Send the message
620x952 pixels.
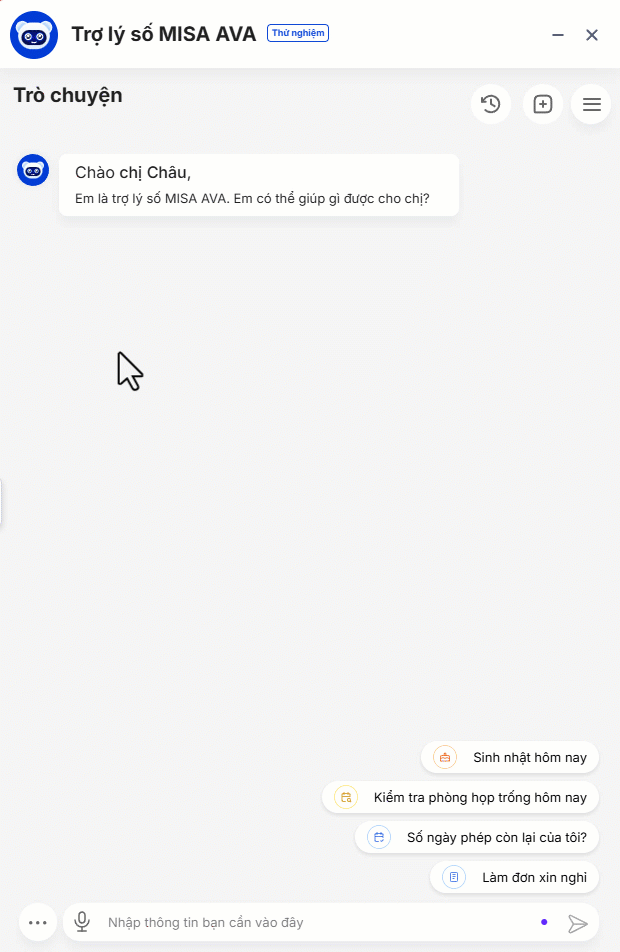[x=577, y=923]
